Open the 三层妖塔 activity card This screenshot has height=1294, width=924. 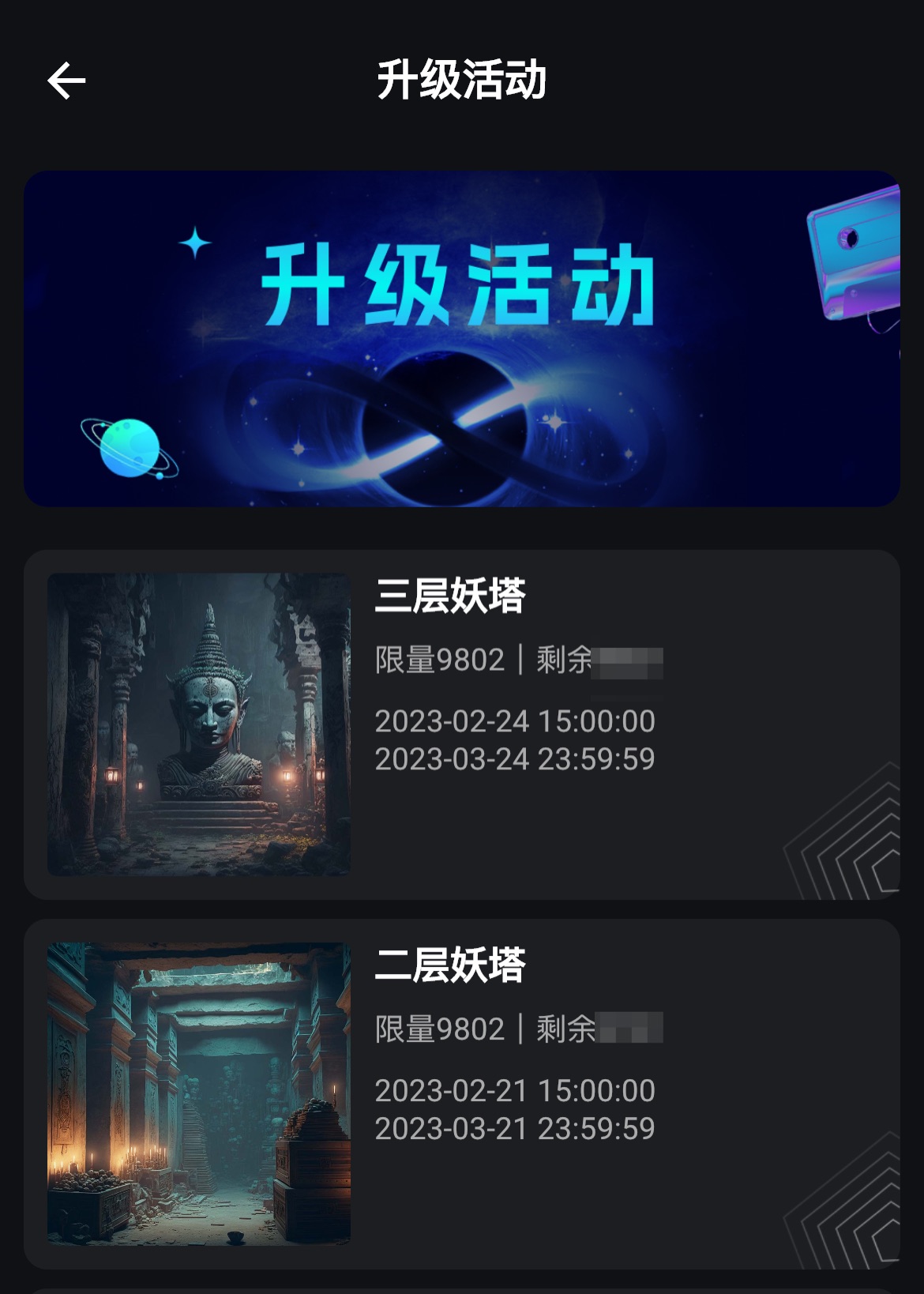pos(461,724)
